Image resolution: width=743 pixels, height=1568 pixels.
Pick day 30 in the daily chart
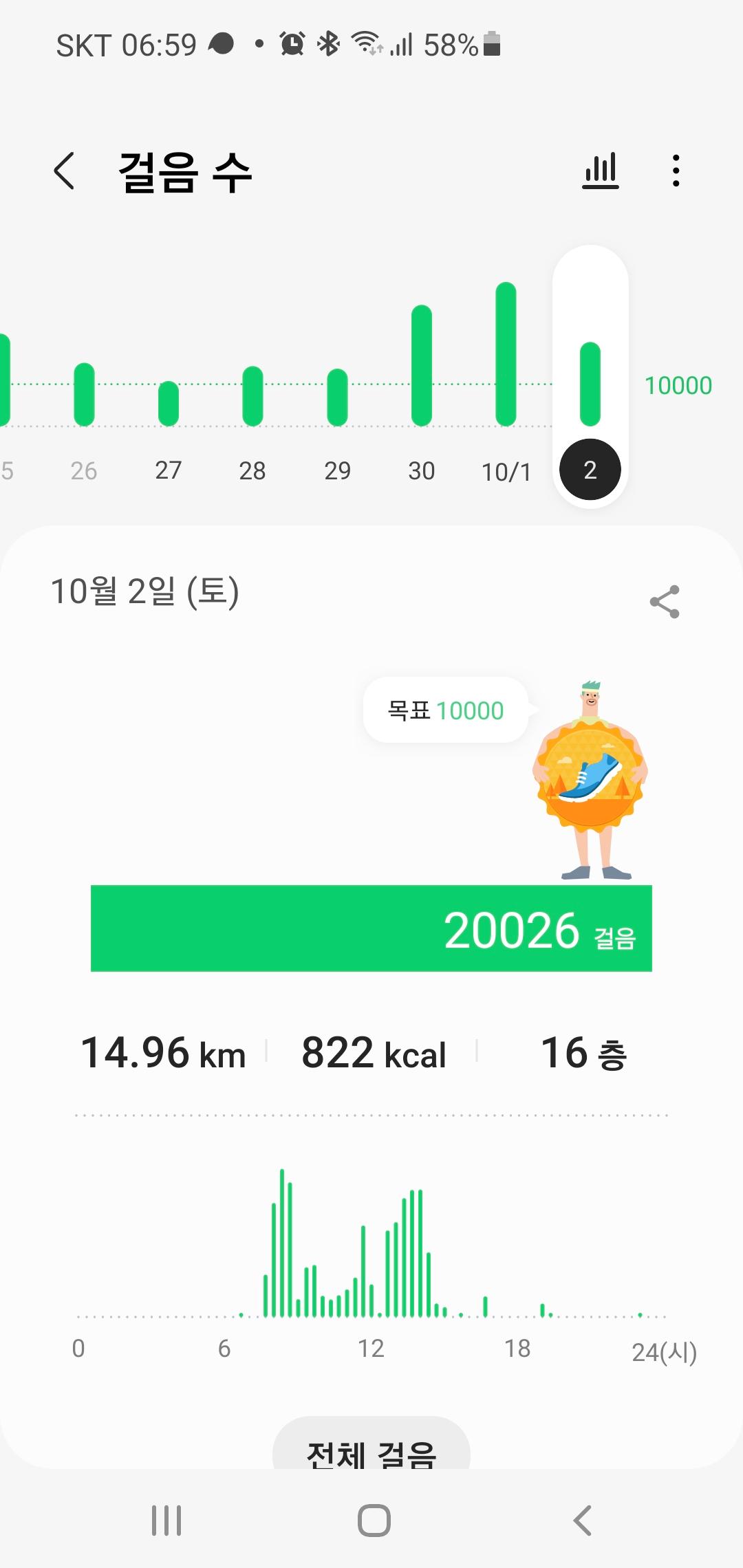(x=422, y=367)
